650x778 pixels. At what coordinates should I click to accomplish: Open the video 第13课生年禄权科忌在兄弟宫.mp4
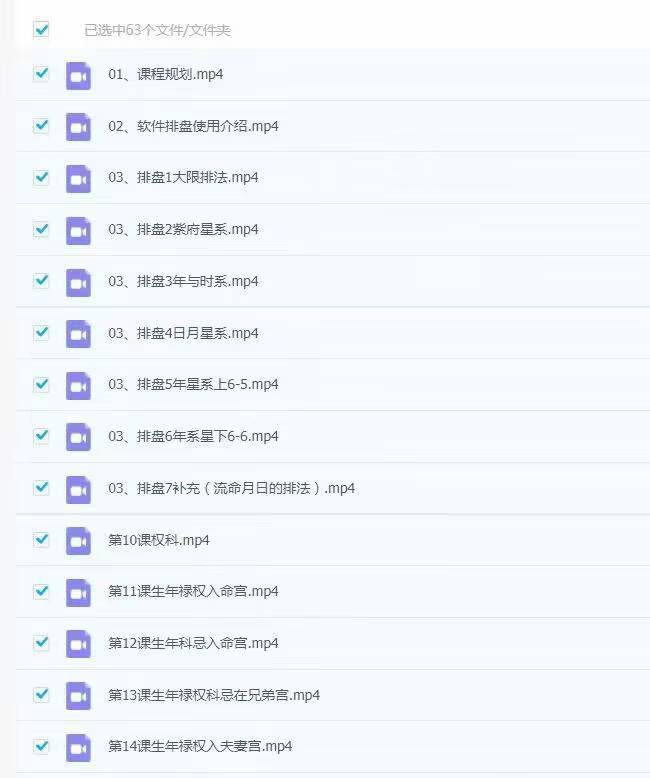point(214,695)
